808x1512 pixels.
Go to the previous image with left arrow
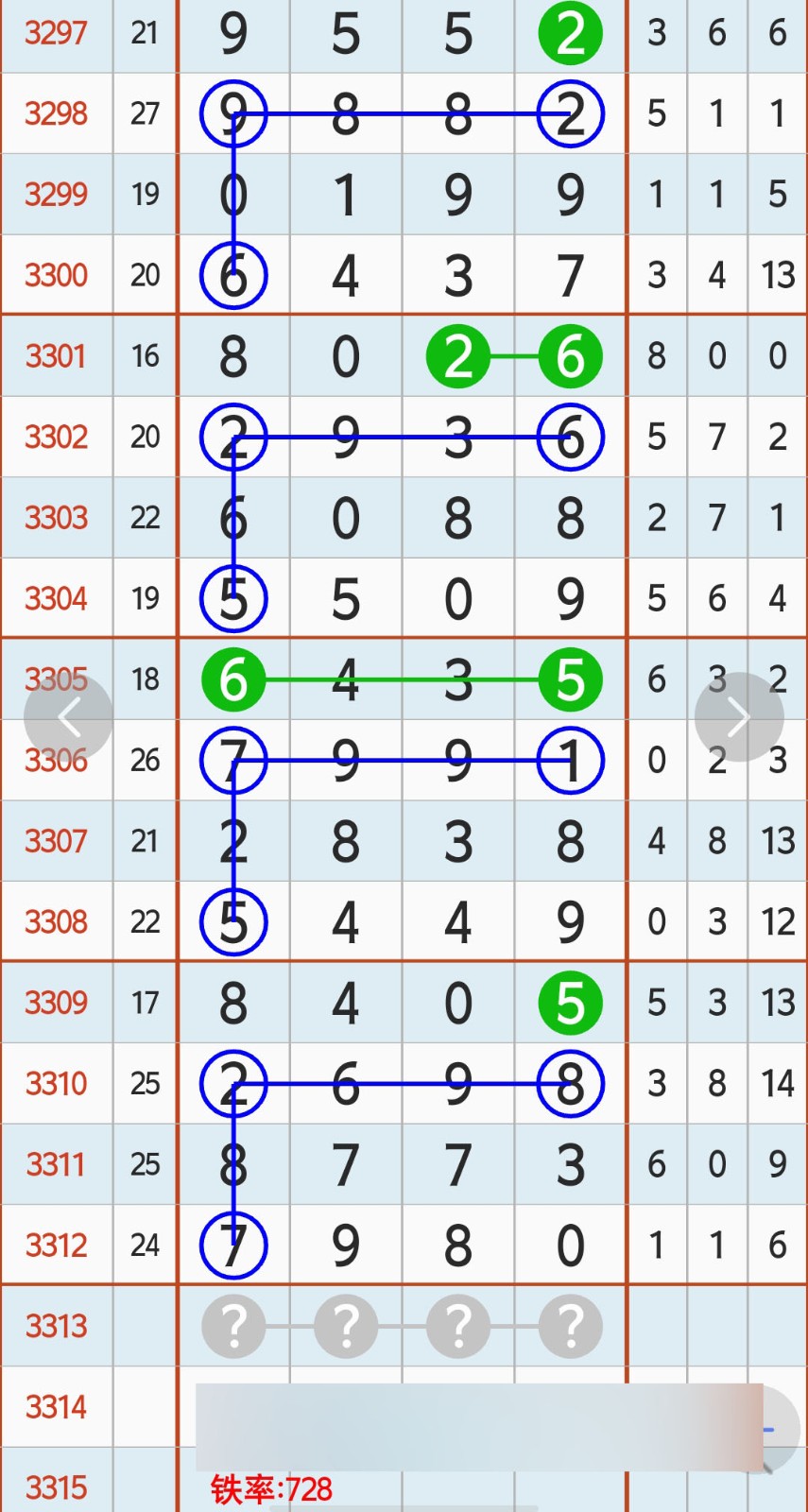68,717
